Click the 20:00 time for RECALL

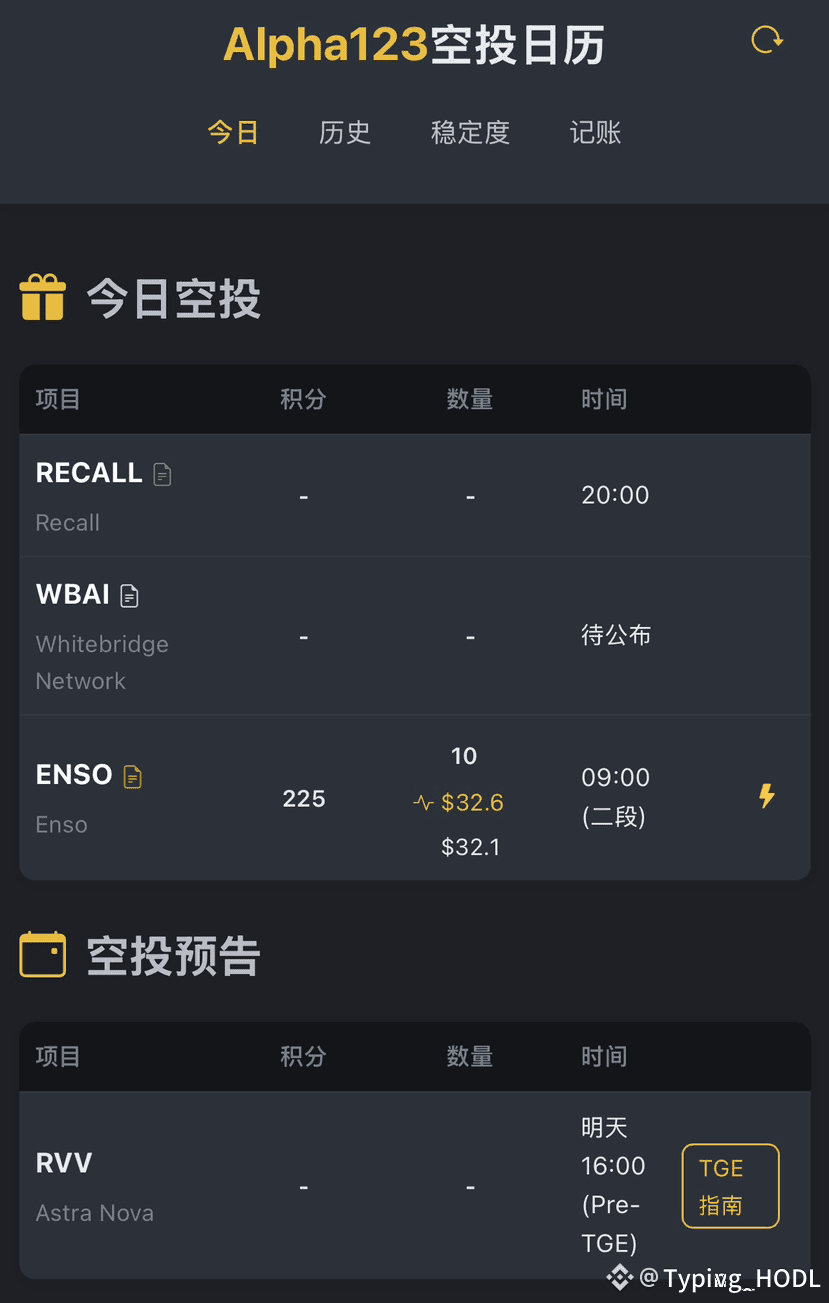point(615,495)
